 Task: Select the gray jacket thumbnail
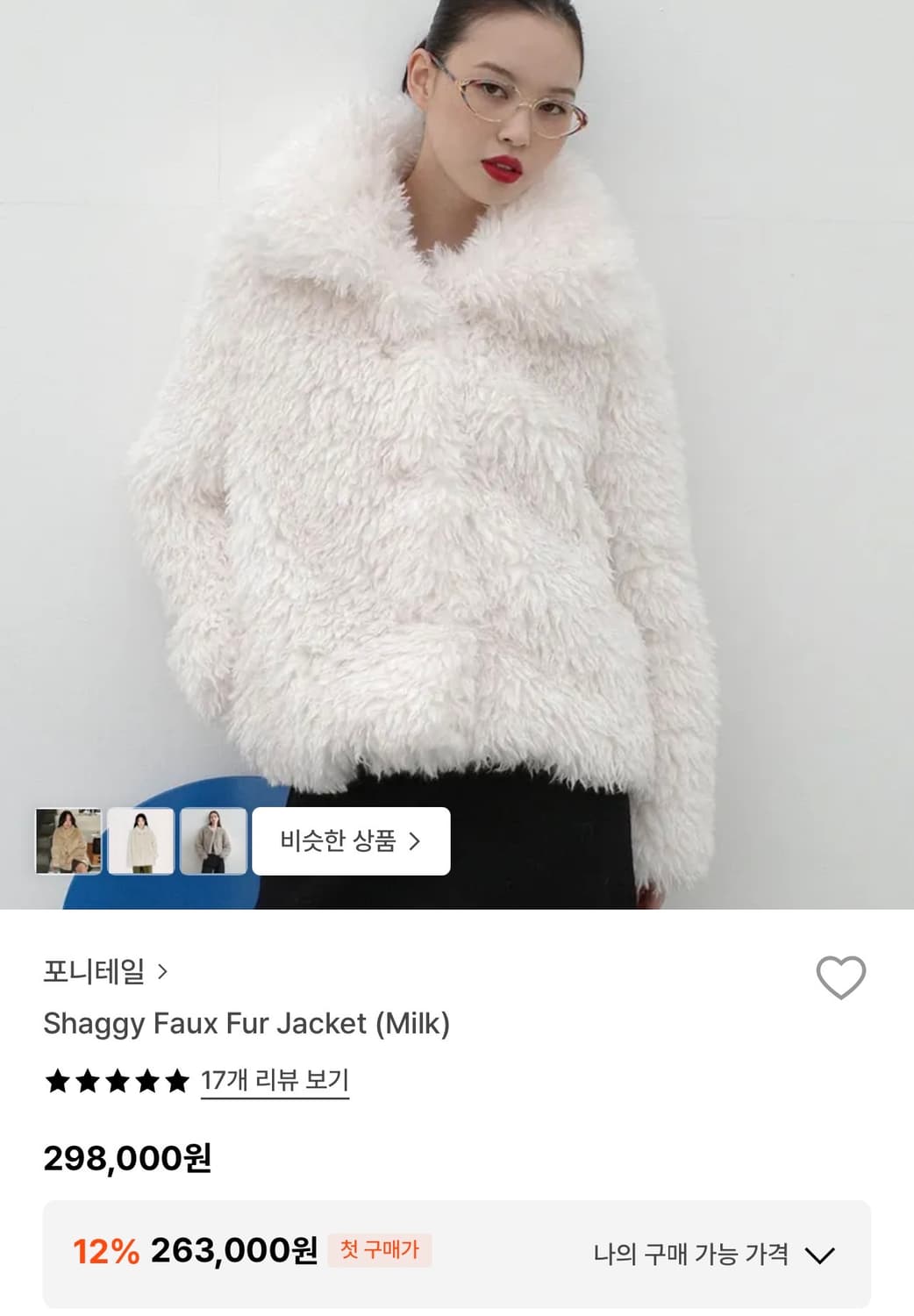(x=213, y=841)
